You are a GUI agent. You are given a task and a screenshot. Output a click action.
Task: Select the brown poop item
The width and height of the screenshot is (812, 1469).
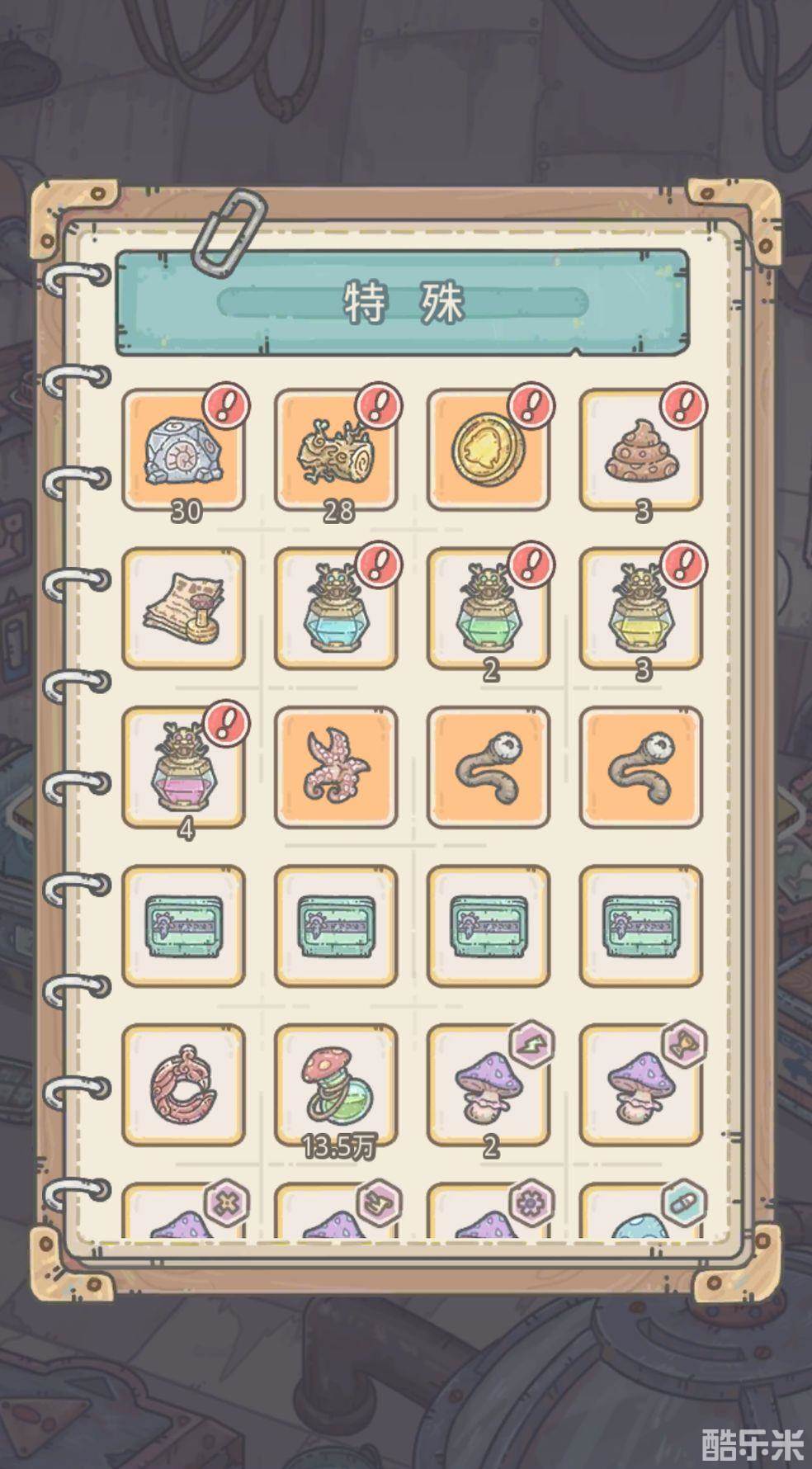(641, 451)
